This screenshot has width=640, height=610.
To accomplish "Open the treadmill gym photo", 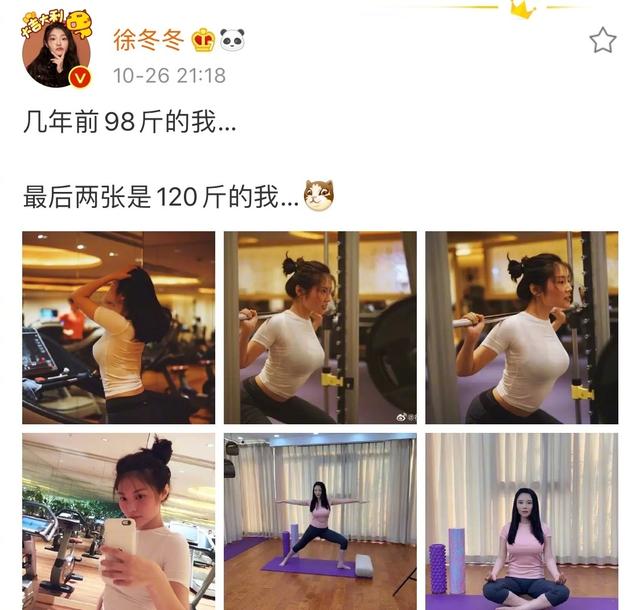I will coord(118,328).
